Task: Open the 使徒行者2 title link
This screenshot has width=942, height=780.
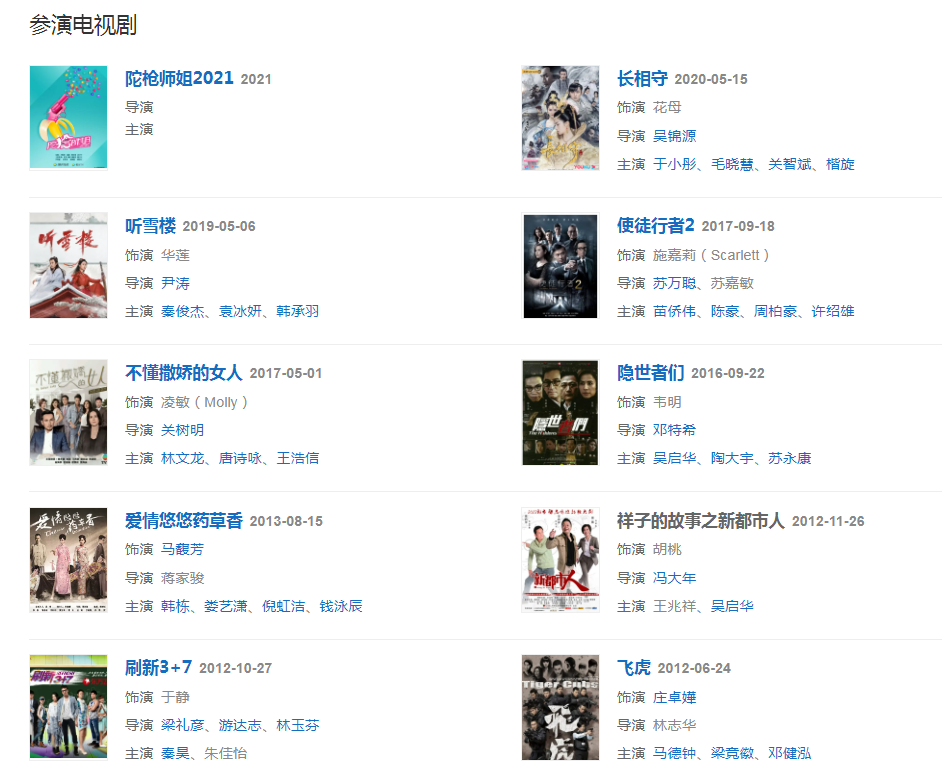Action: (x=655, y=225)
